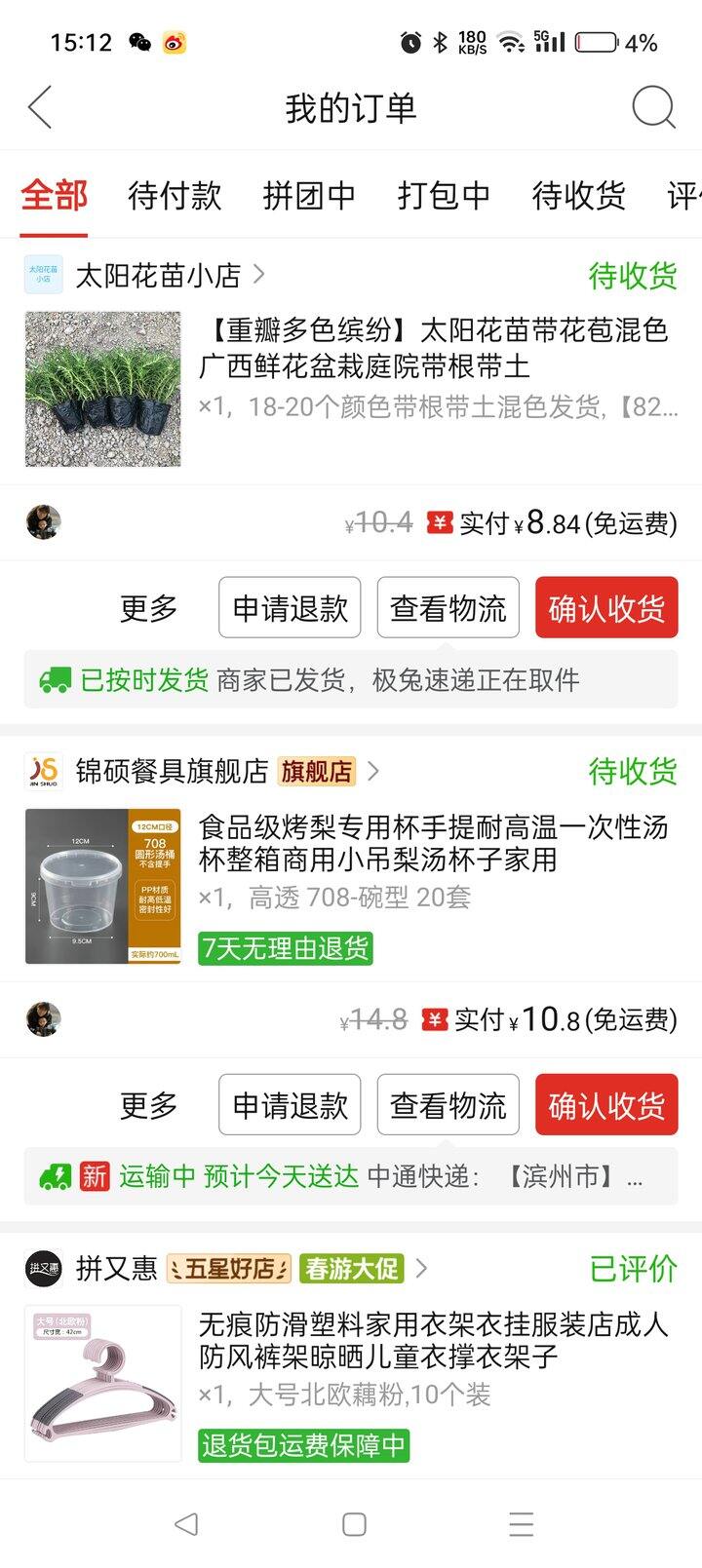Tap 确认收货 on the 锦硕餐具 order
This screenshot has height=1568, width=702.
[605, 1105]
